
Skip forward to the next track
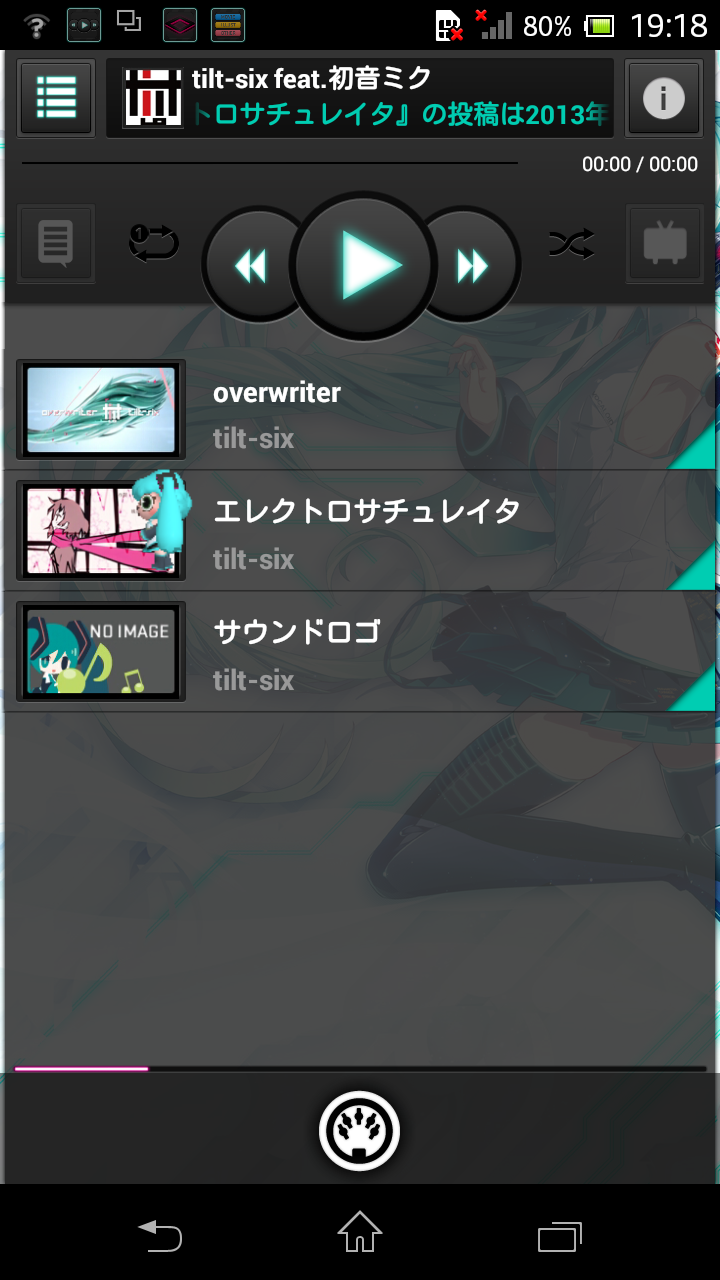tap(473, 265)
